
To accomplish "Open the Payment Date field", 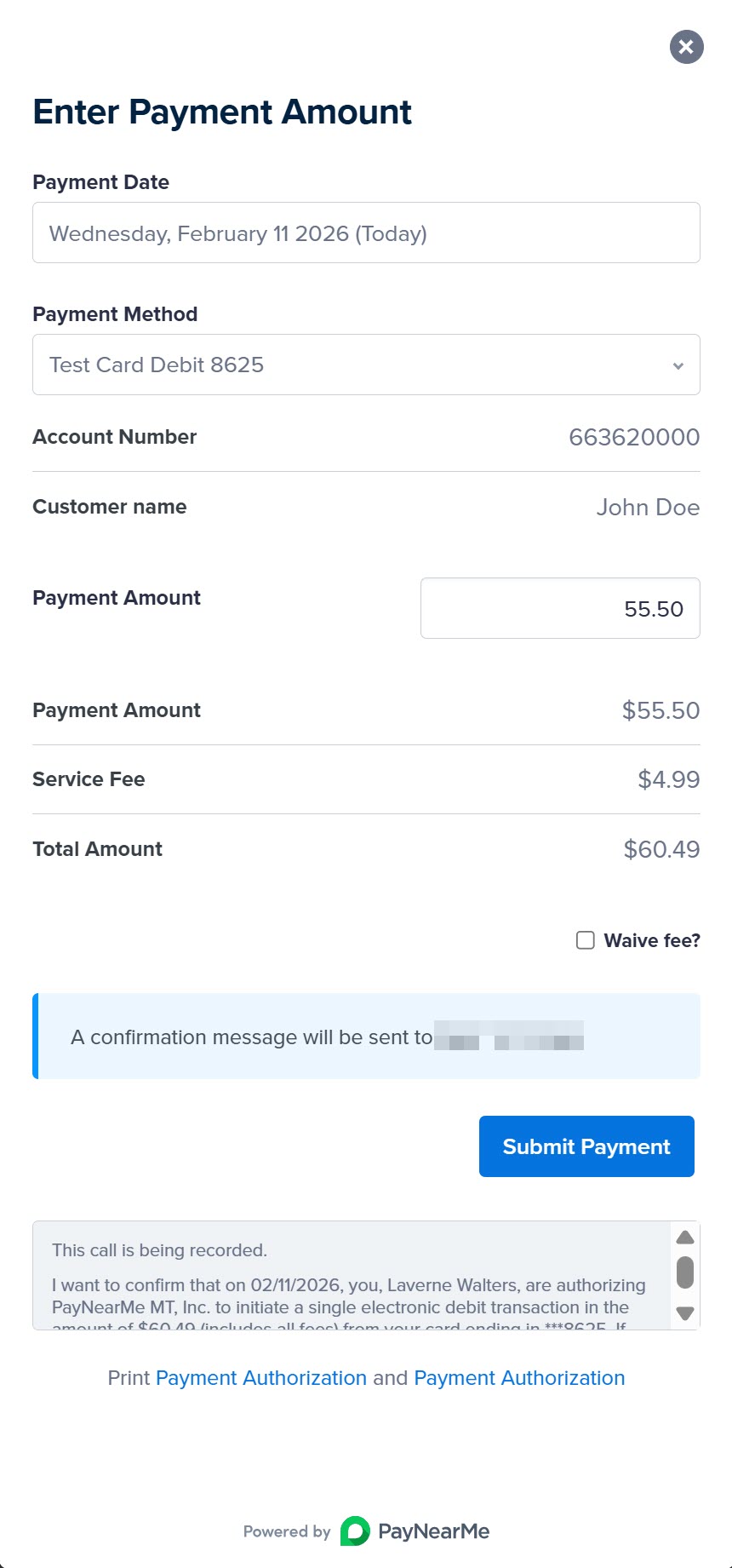I will pyautogui.click(x=366, y=233).
